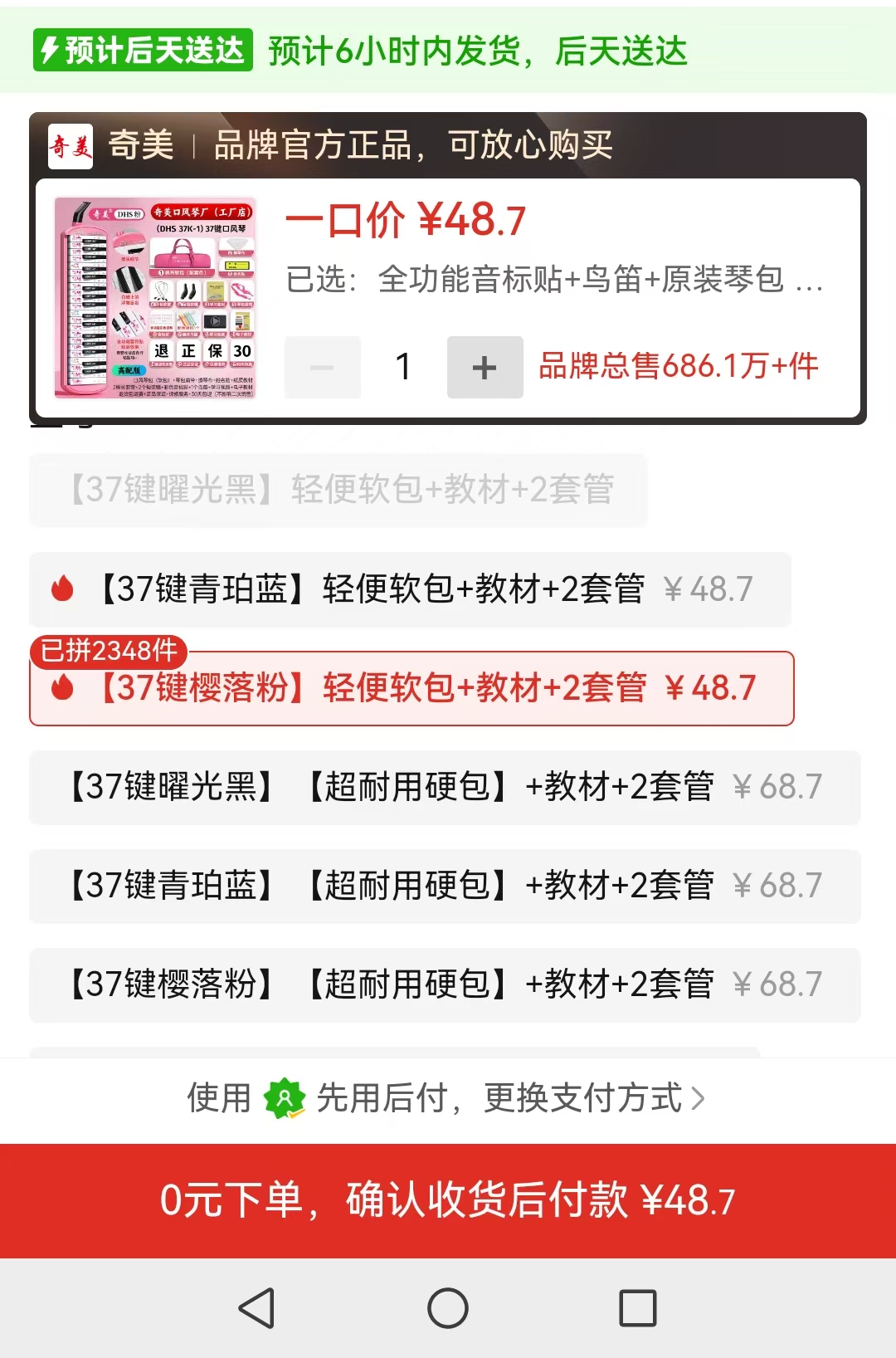Choose 【37键青珀蓝】超耐用硬包 at ¥68.7
The image size is (896, 1358).
445,886
